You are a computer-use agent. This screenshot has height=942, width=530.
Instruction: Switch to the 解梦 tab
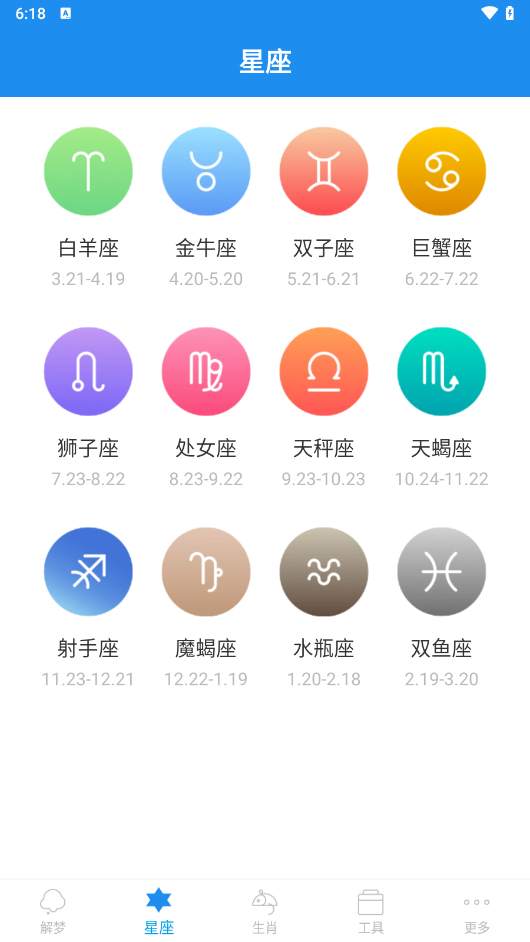click(x=53, y=911)
